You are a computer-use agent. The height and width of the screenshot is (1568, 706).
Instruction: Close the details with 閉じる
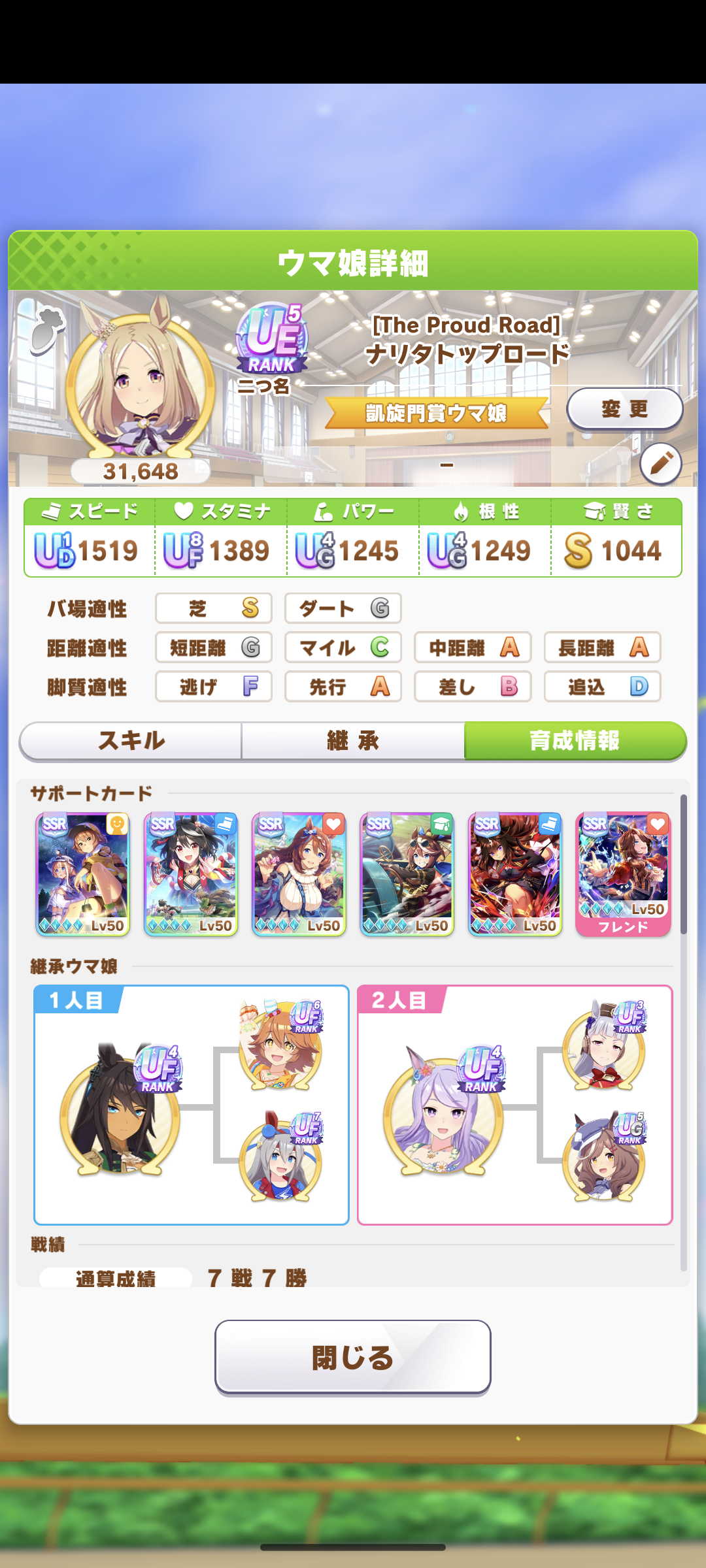353,1357
